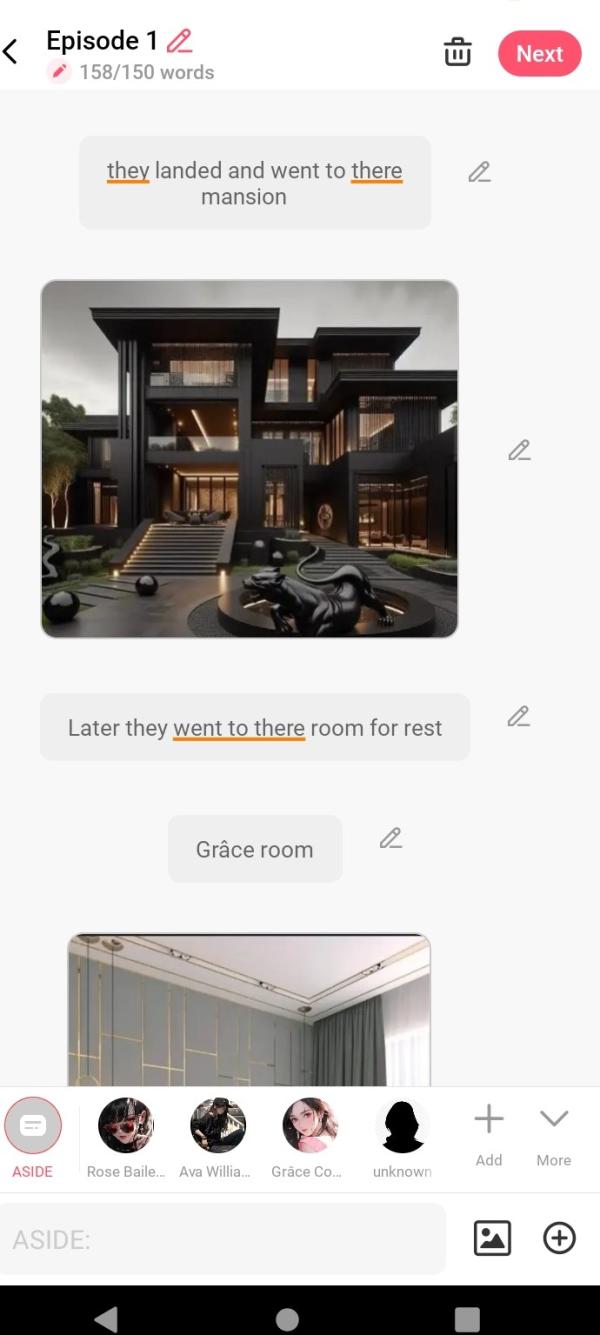The width and height of the screenshot is (600, 1335).
Task: Open the circled plus options
Action: pyautogui.click(x=559, y=1239)
